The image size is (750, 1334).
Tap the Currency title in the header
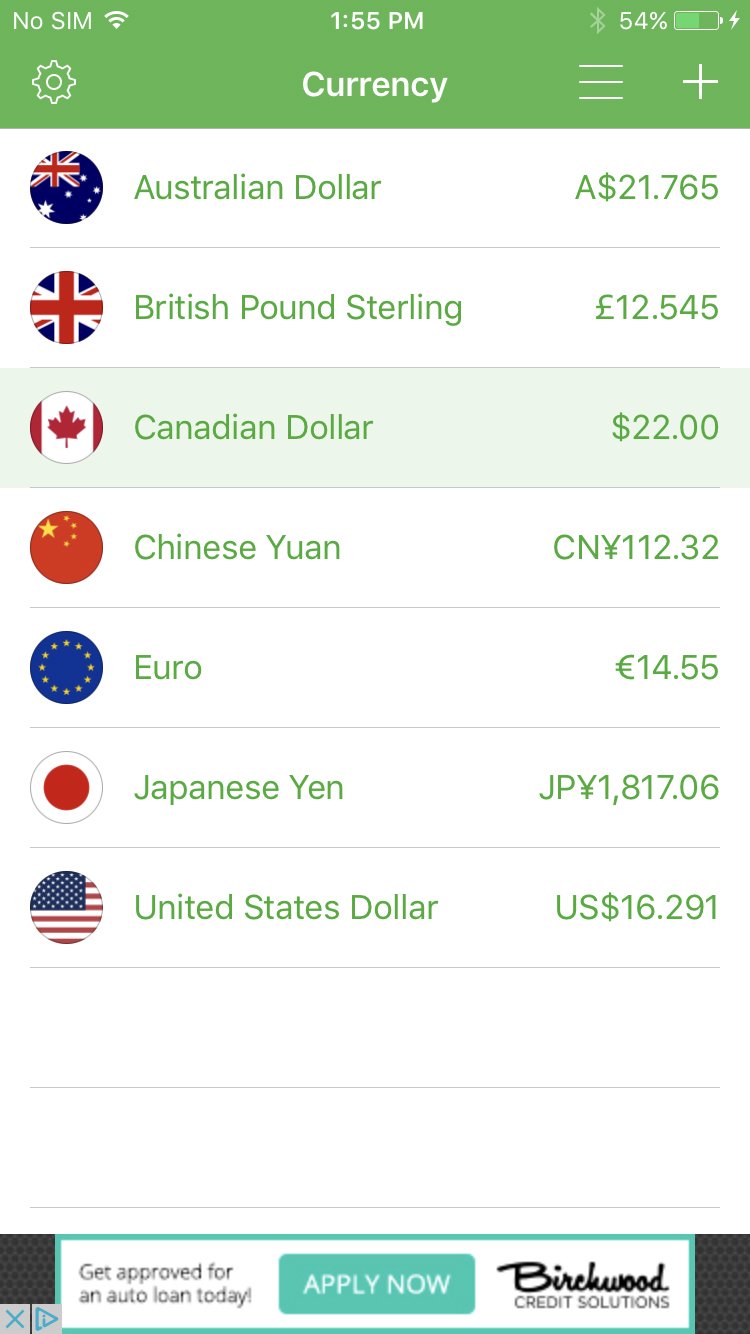[375, 83]
